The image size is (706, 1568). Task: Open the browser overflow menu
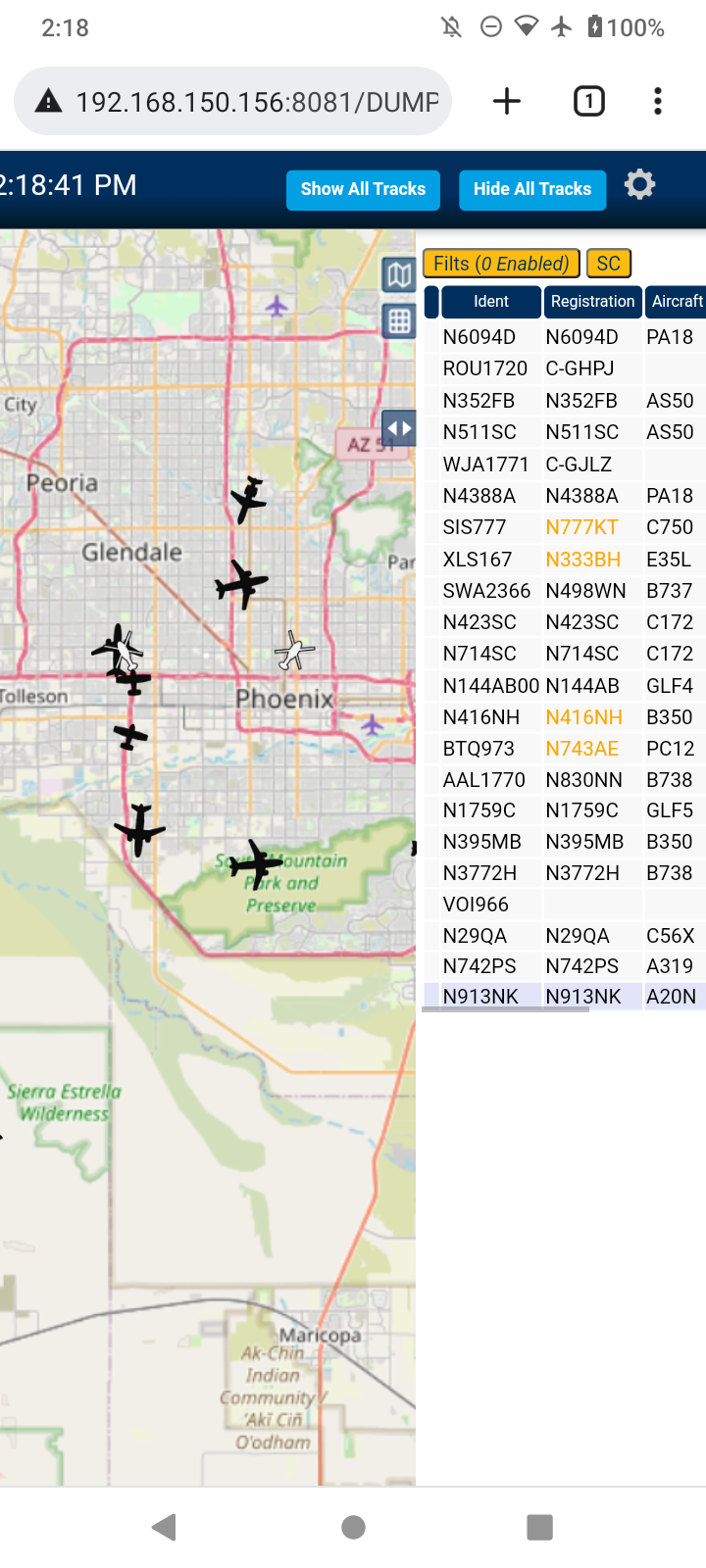pos(658,101)
